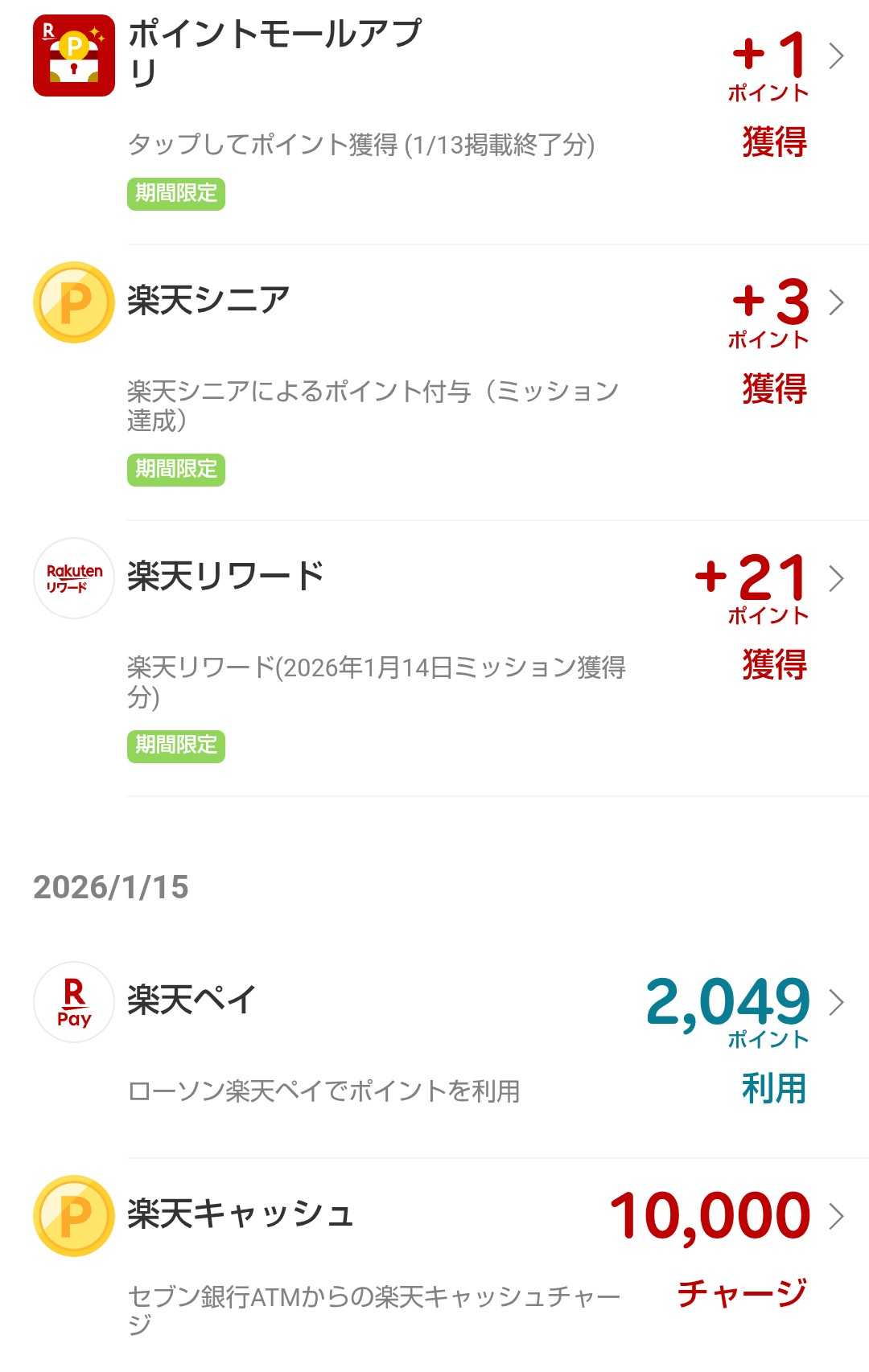Image resolution: width=869 pixels, height=1372 pixels.
Task: Open the 楽天リワード +21 point entry
Action: tap(836, 579)
